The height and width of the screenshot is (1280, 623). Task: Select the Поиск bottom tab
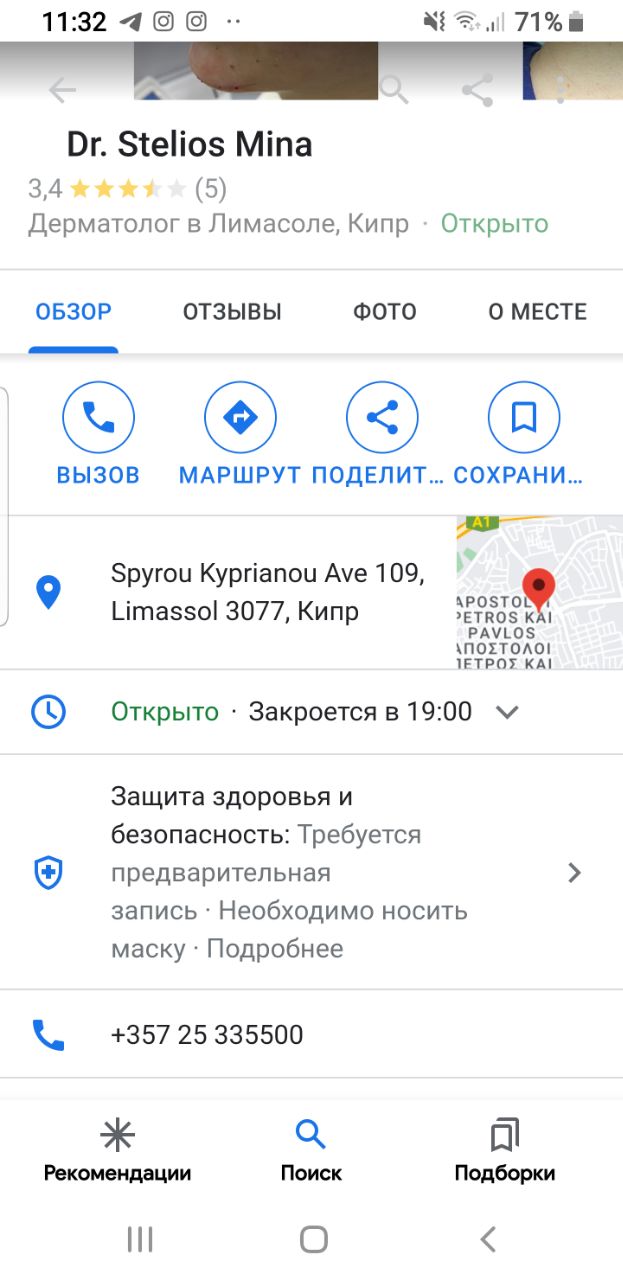point(311,1150)
